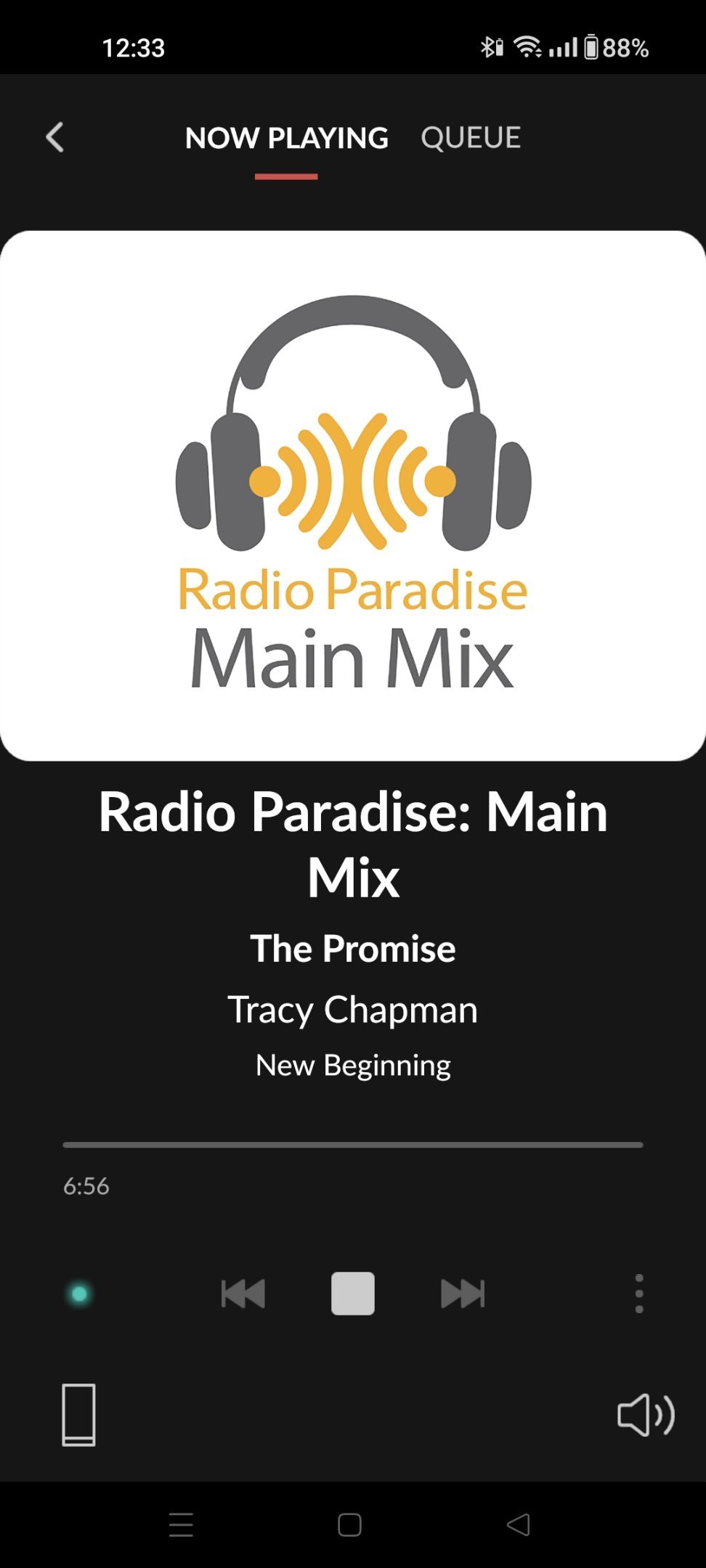This screenshot has height=1568, width=706.
Task: Skip to the next track
Action: tap(463, 1294)
